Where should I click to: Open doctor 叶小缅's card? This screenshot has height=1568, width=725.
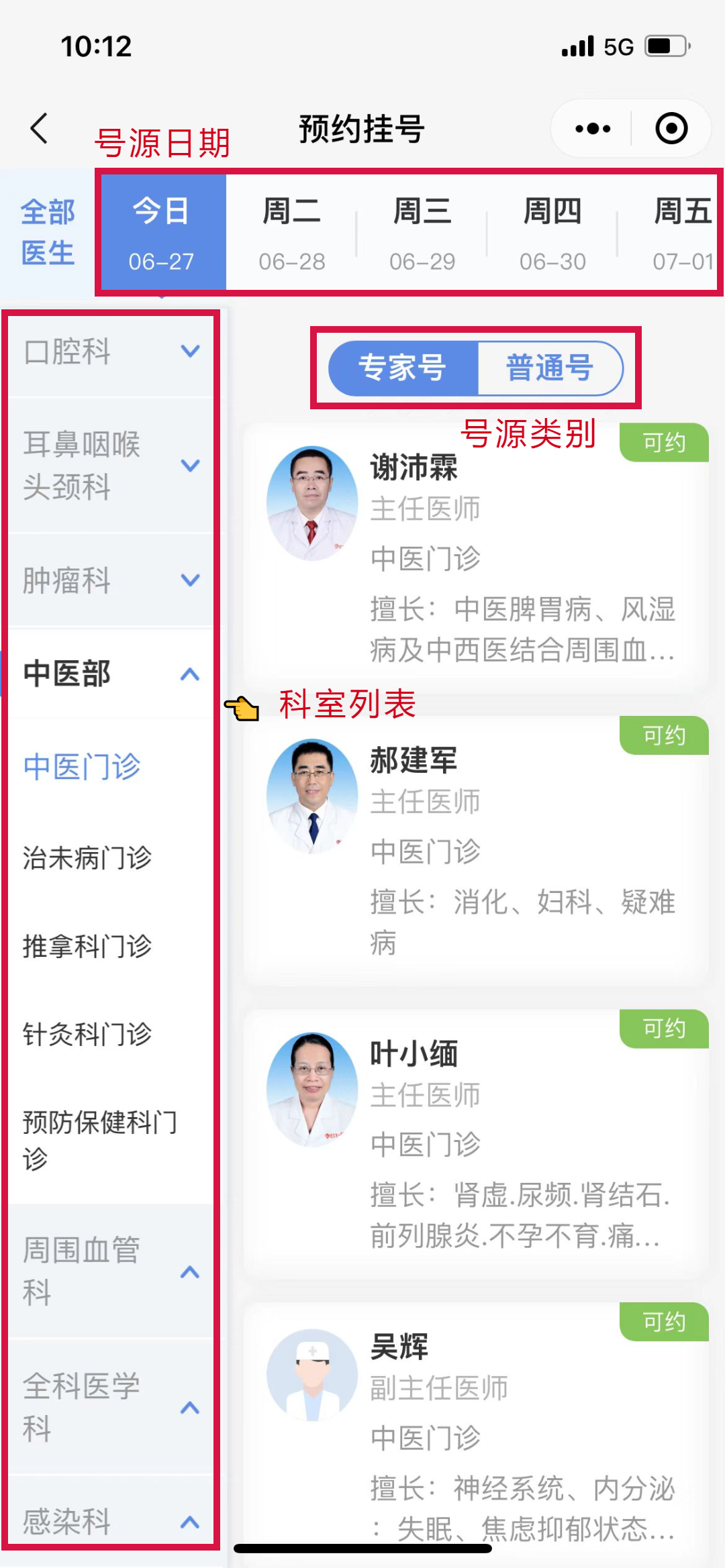click(475, 1143)
